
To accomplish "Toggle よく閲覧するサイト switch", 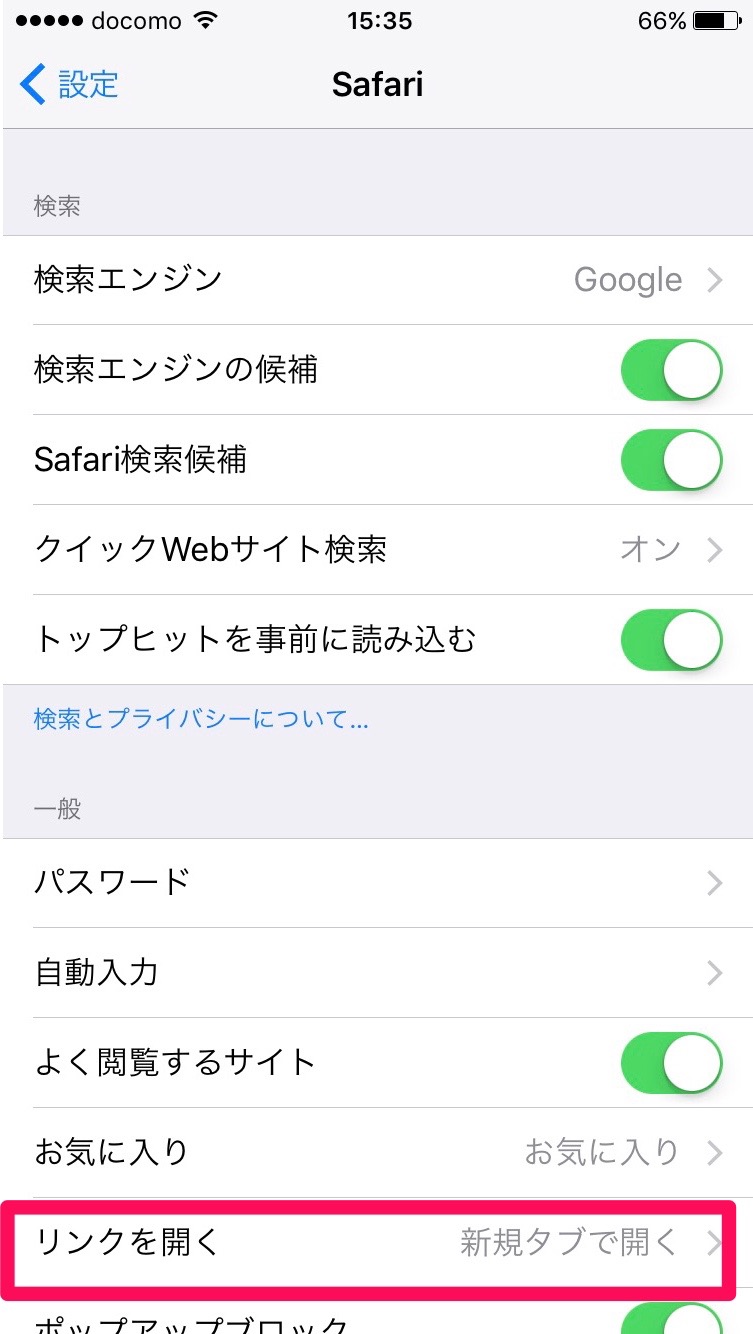I will click(671, 1062).
